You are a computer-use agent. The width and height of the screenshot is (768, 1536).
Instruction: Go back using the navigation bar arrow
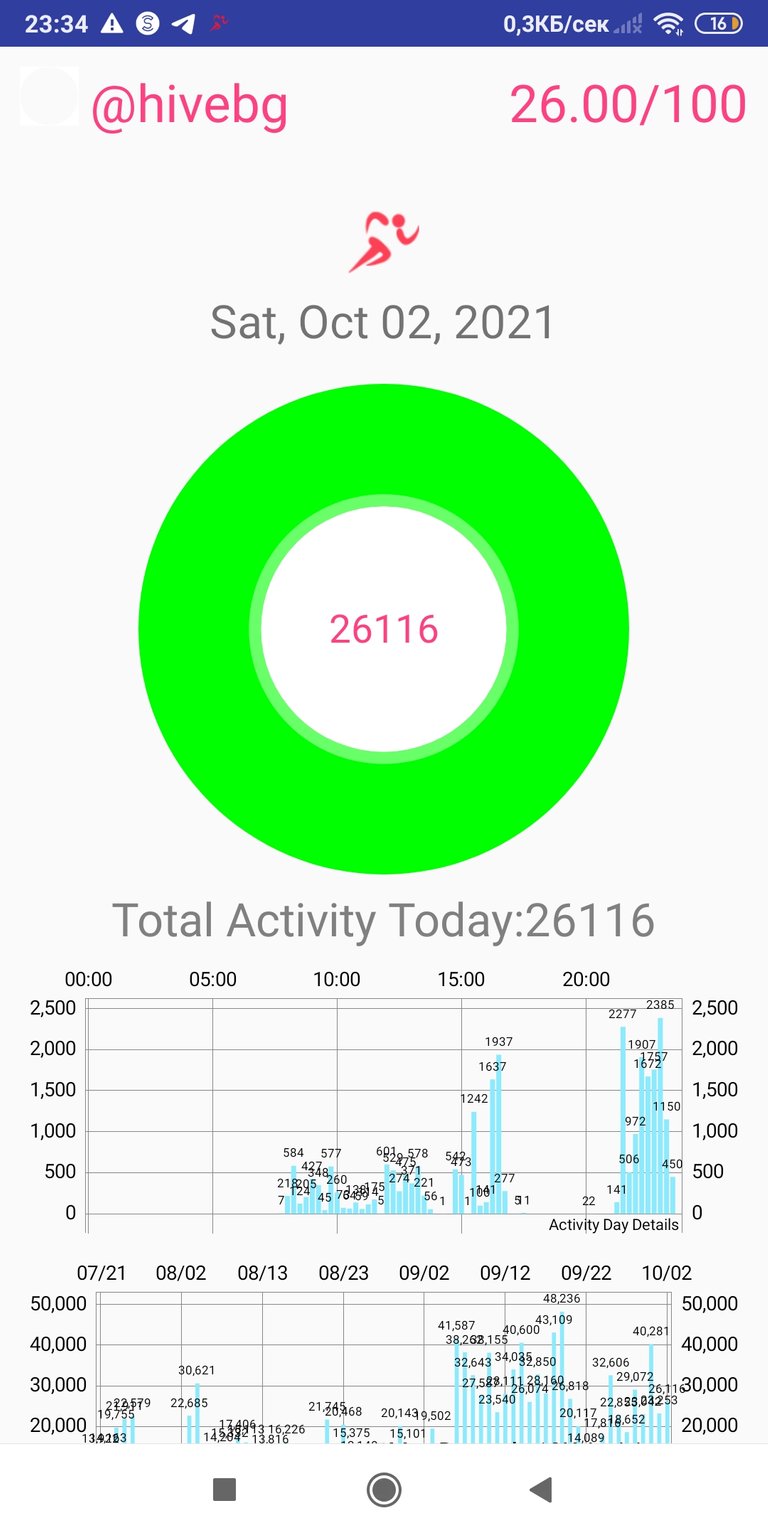pos(541,1490)
